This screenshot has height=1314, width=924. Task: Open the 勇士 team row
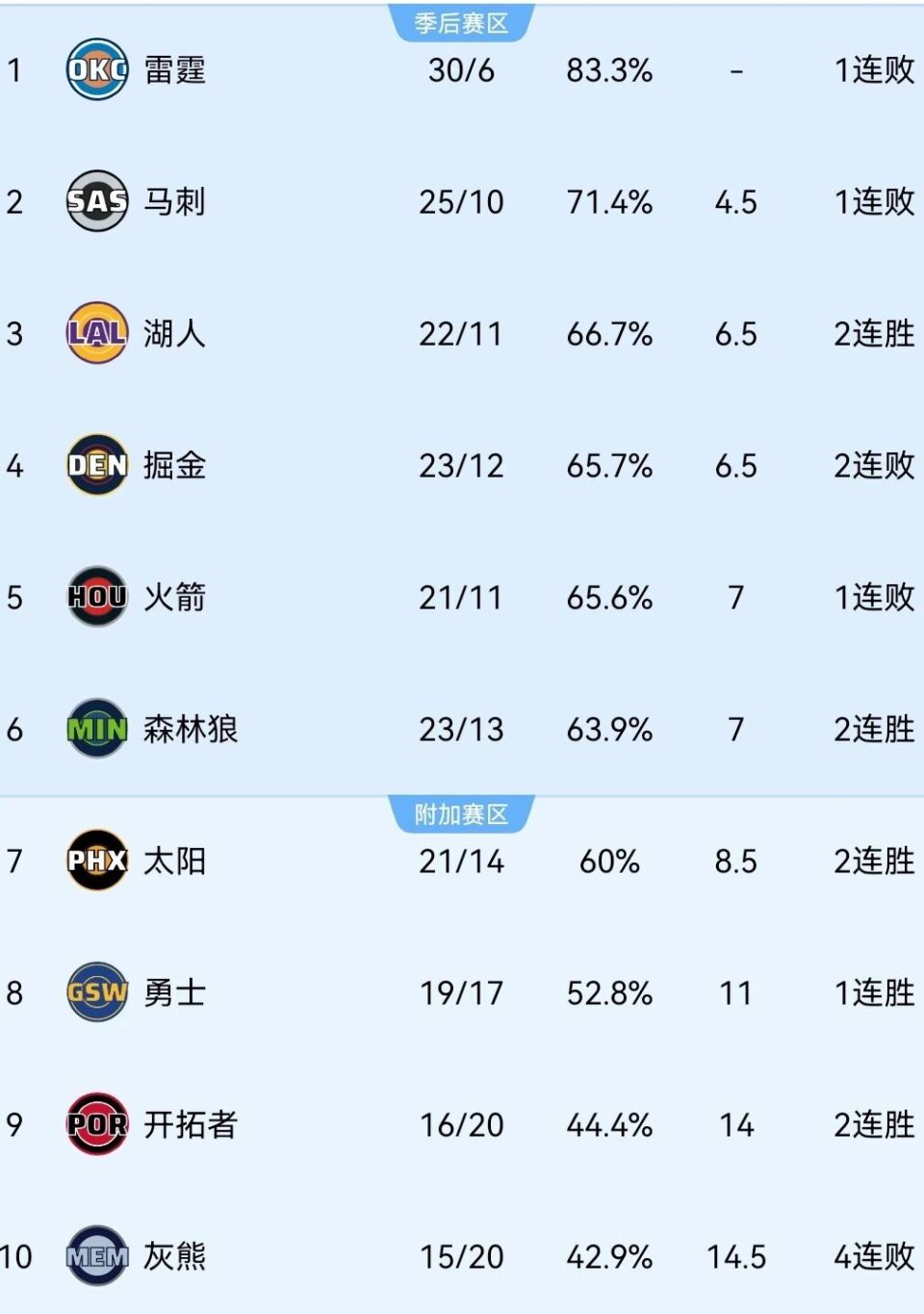[x=174, y=993]
